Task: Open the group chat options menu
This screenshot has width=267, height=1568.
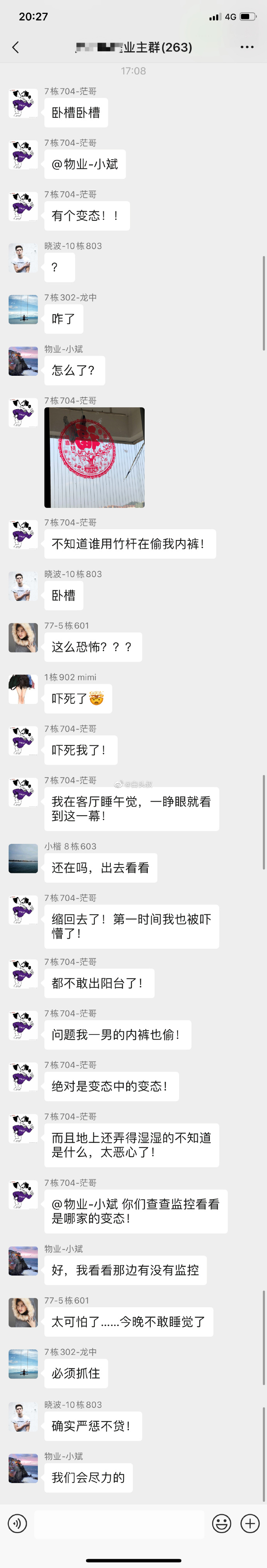Action: [247, 48]
